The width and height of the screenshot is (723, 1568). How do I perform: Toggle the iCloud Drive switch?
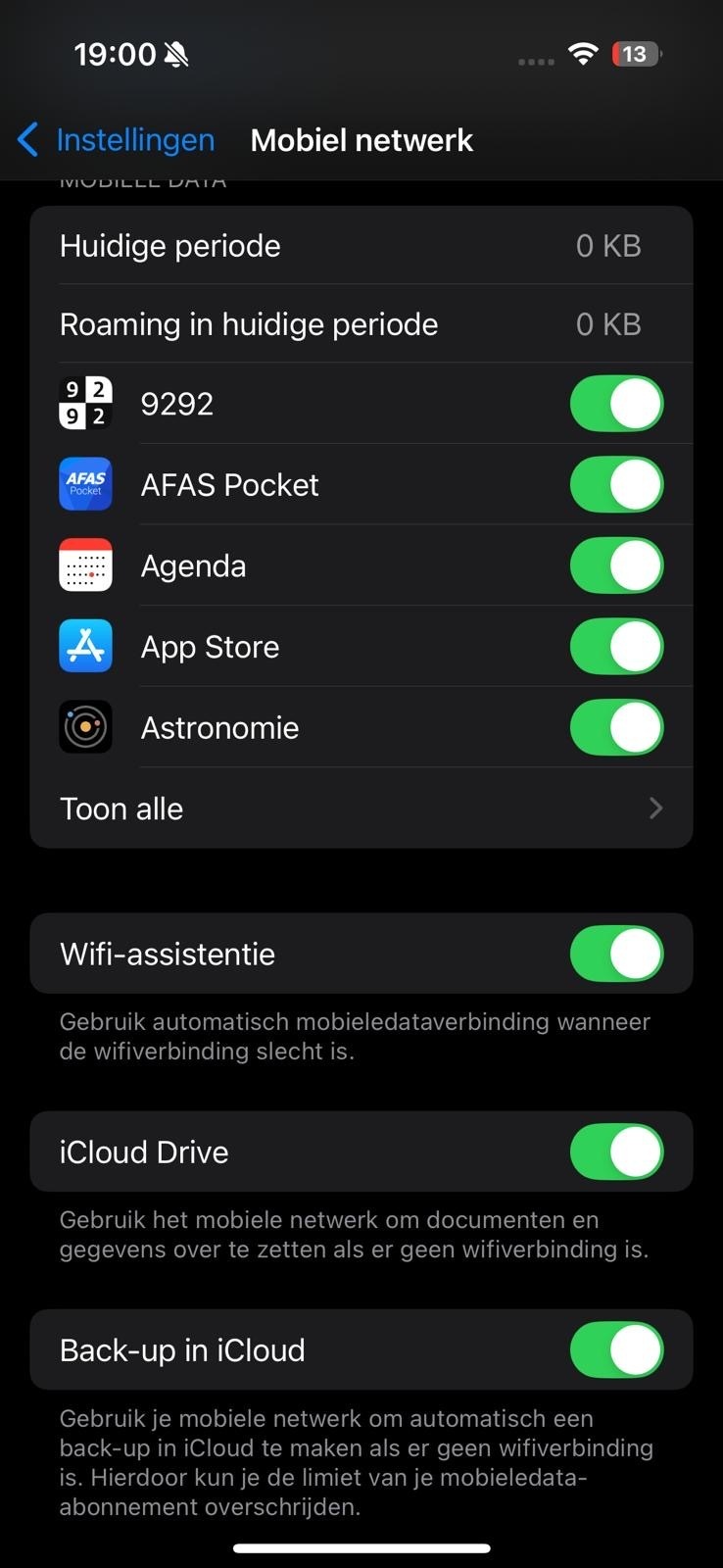coord(616,1151)
